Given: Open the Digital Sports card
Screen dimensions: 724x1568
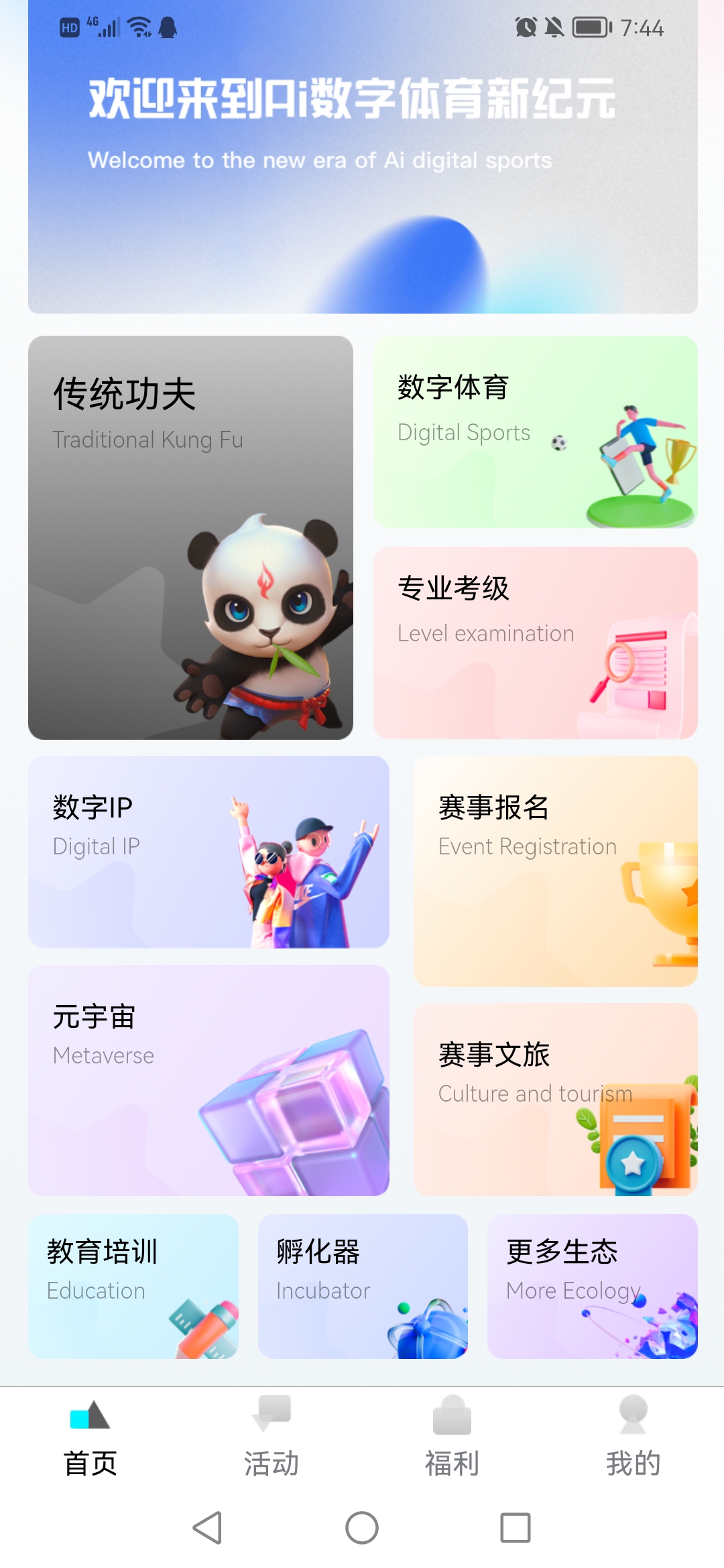Looking at the screenshot, I should pos(535,432).
